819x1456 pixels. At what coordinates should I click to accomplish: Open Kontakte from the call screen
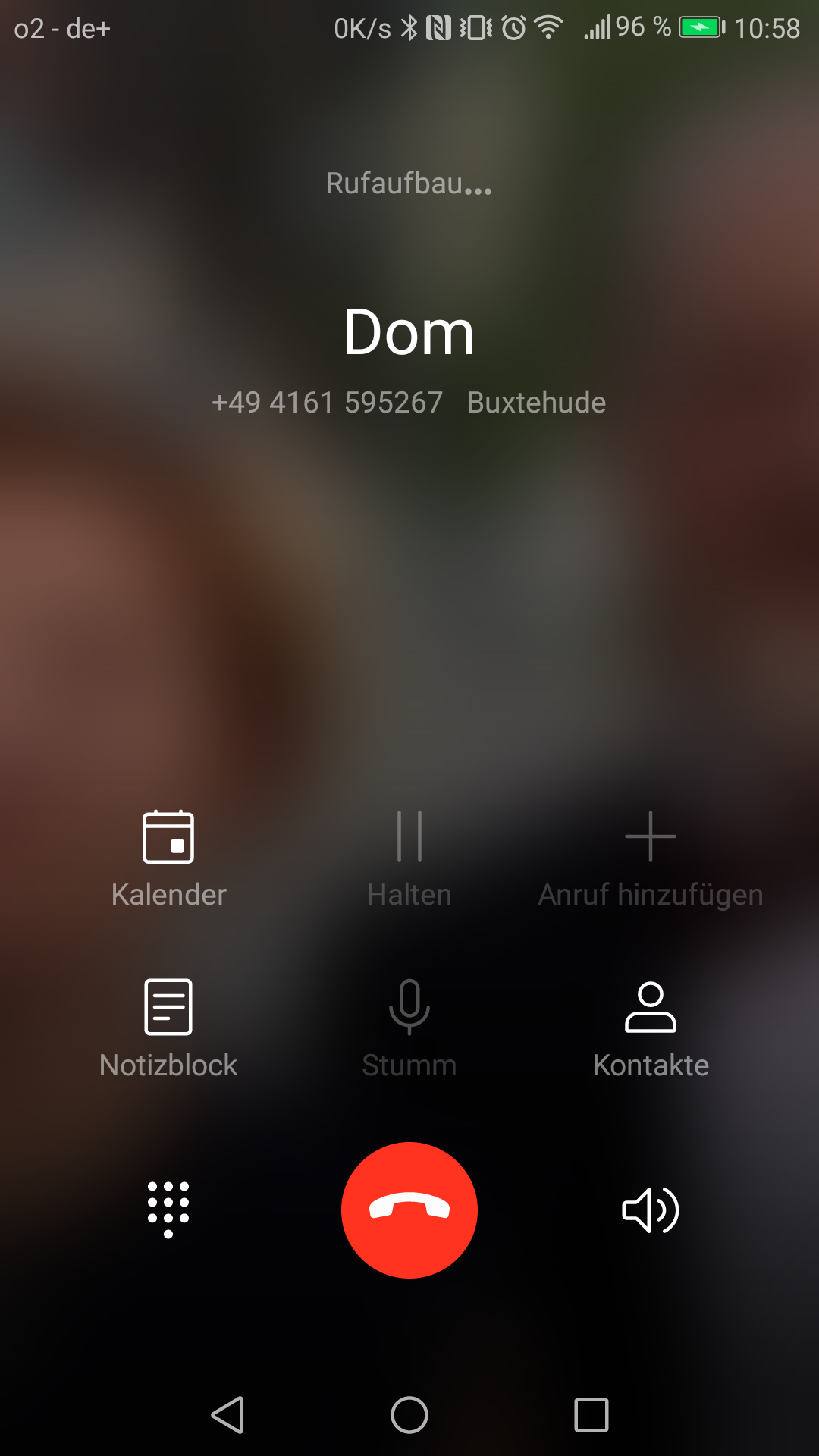pyautogui.click(x=650, y=1028)
